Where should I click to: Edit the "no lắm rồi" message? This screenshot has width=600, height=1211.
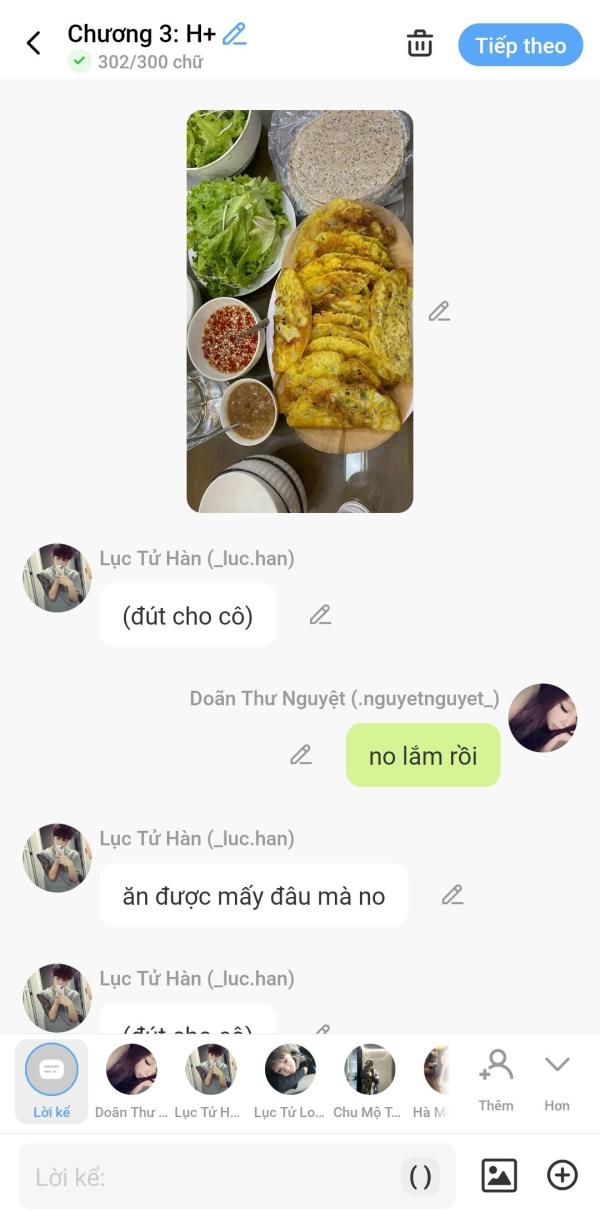(301, 755)
